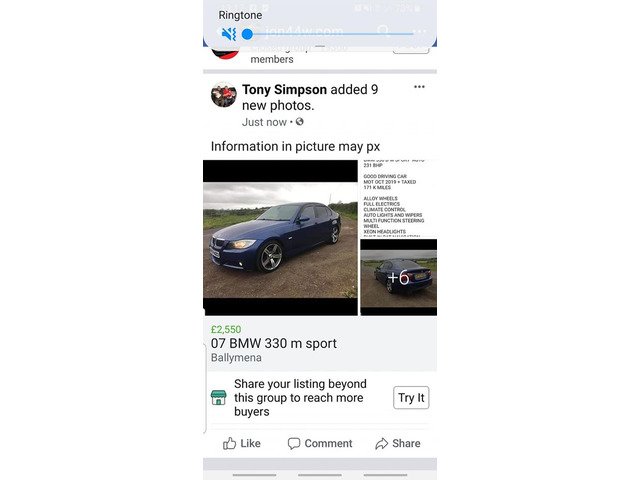
Task: View the +6 more photos tile
Action: [x=398, y=277]
